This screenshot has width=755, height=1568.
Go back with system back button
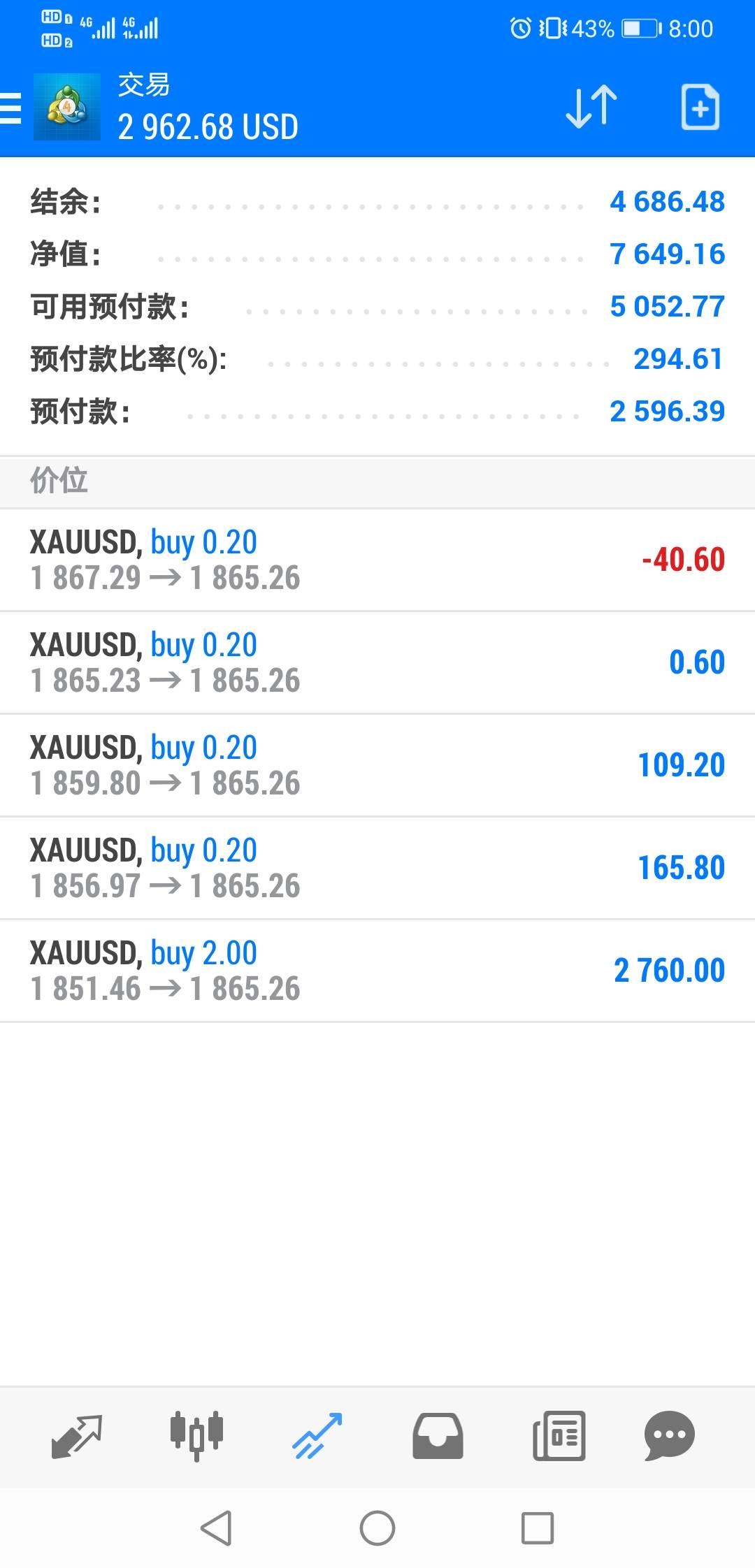(x=216, y=1528)
